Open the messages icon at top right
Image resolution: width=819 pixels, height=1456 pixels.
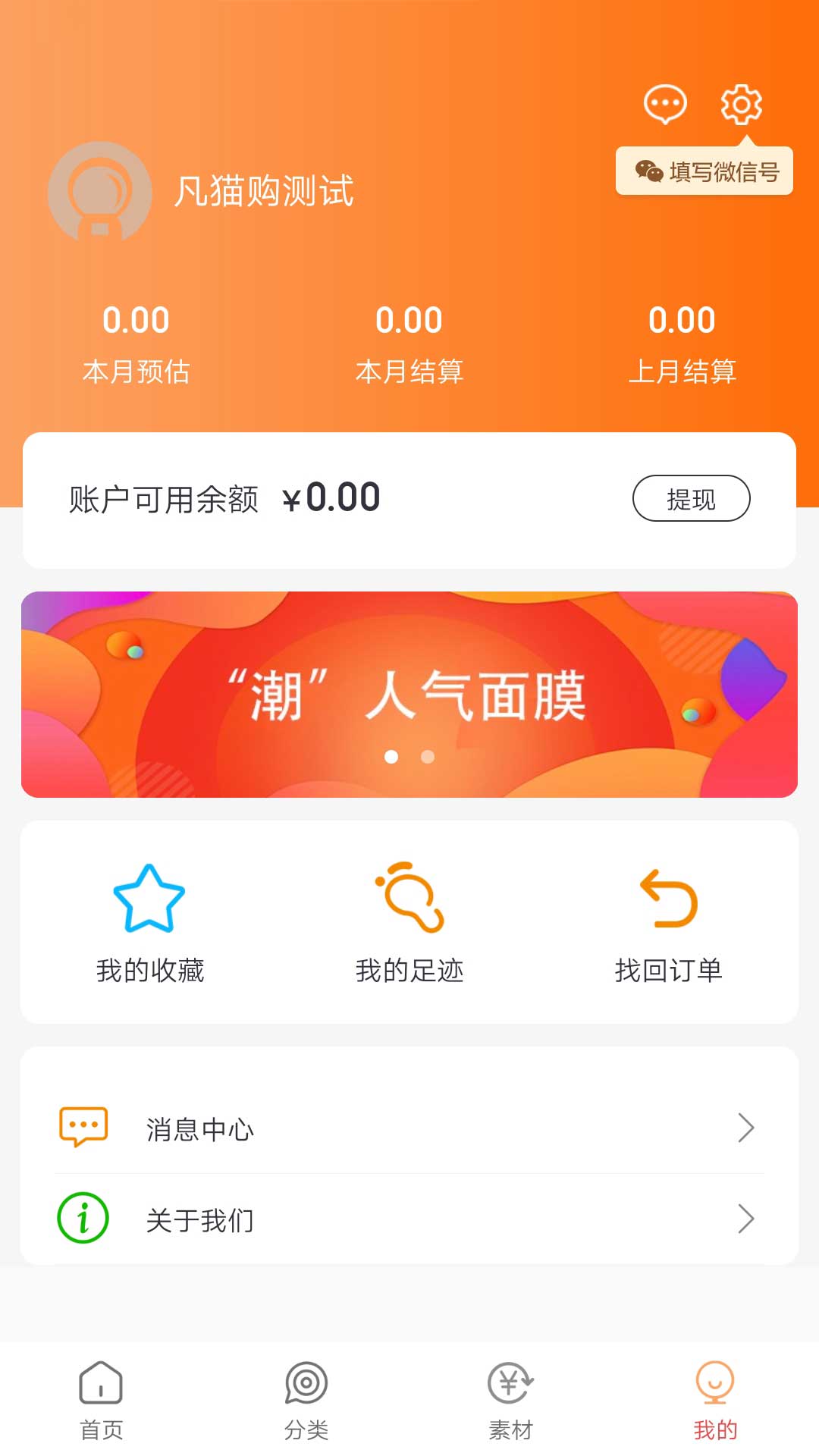664,104
